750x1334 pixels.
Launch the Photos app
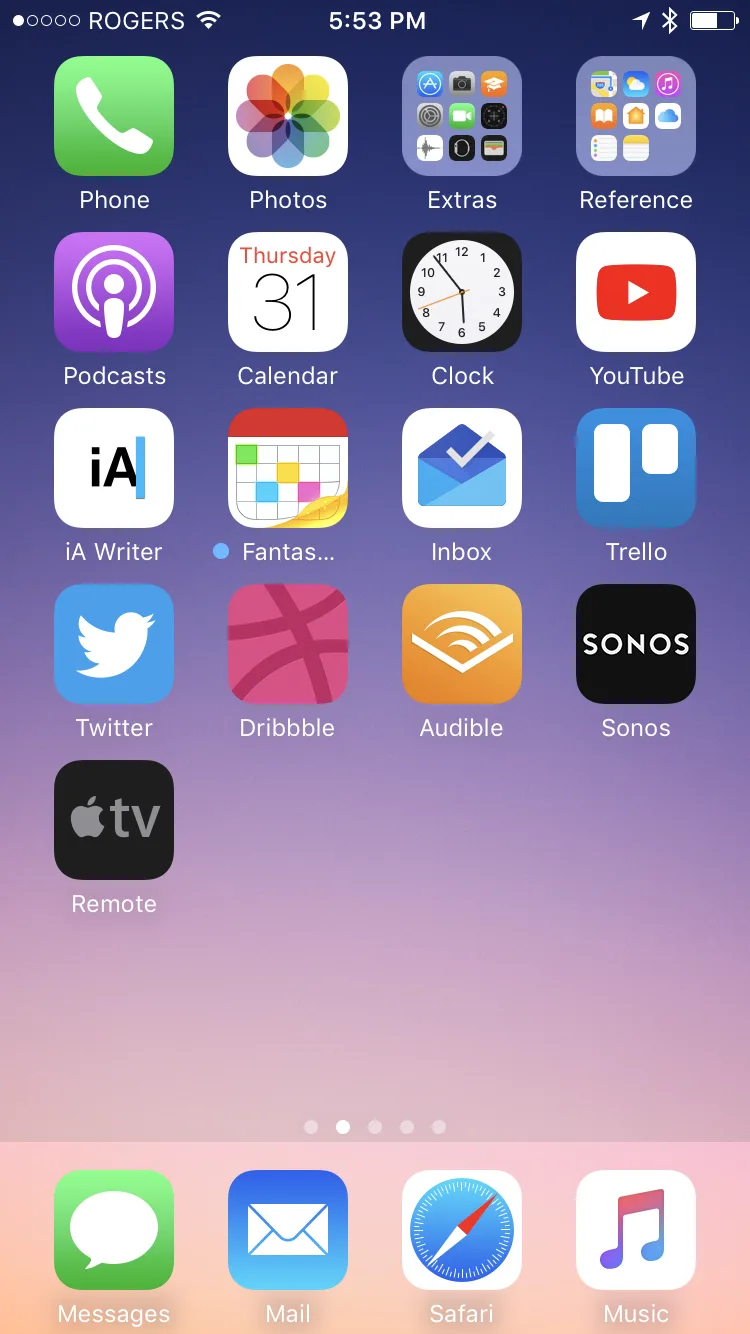(x=288, y=116)
